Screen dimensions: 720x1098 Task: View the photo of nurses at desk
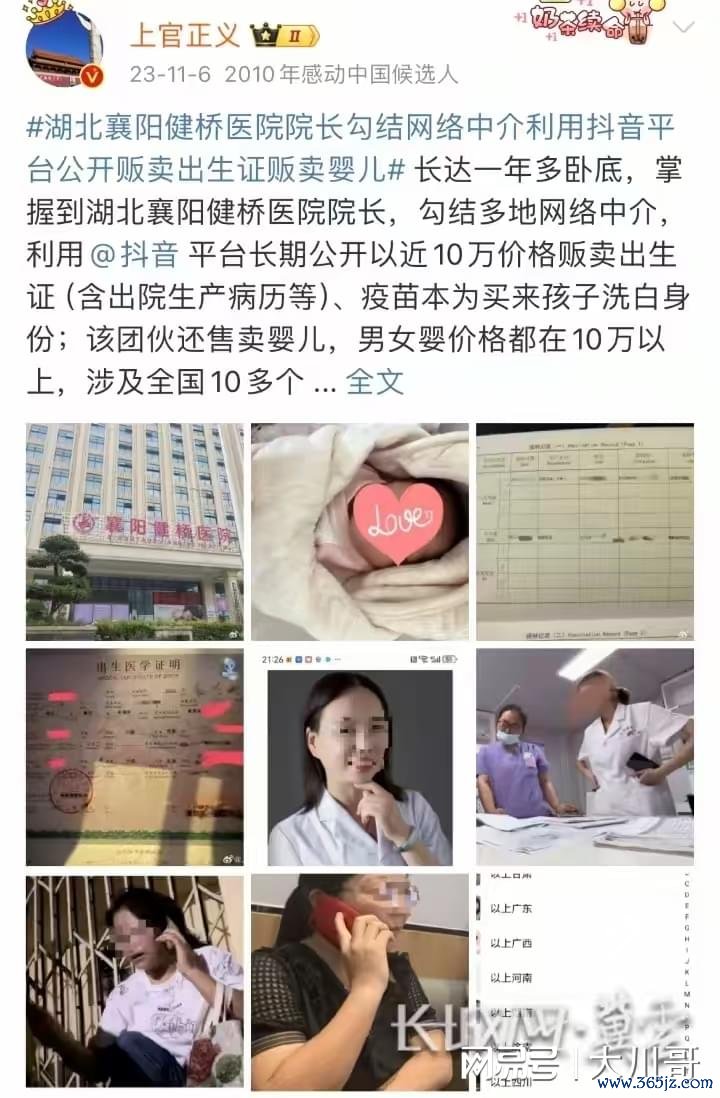(584, 757)
